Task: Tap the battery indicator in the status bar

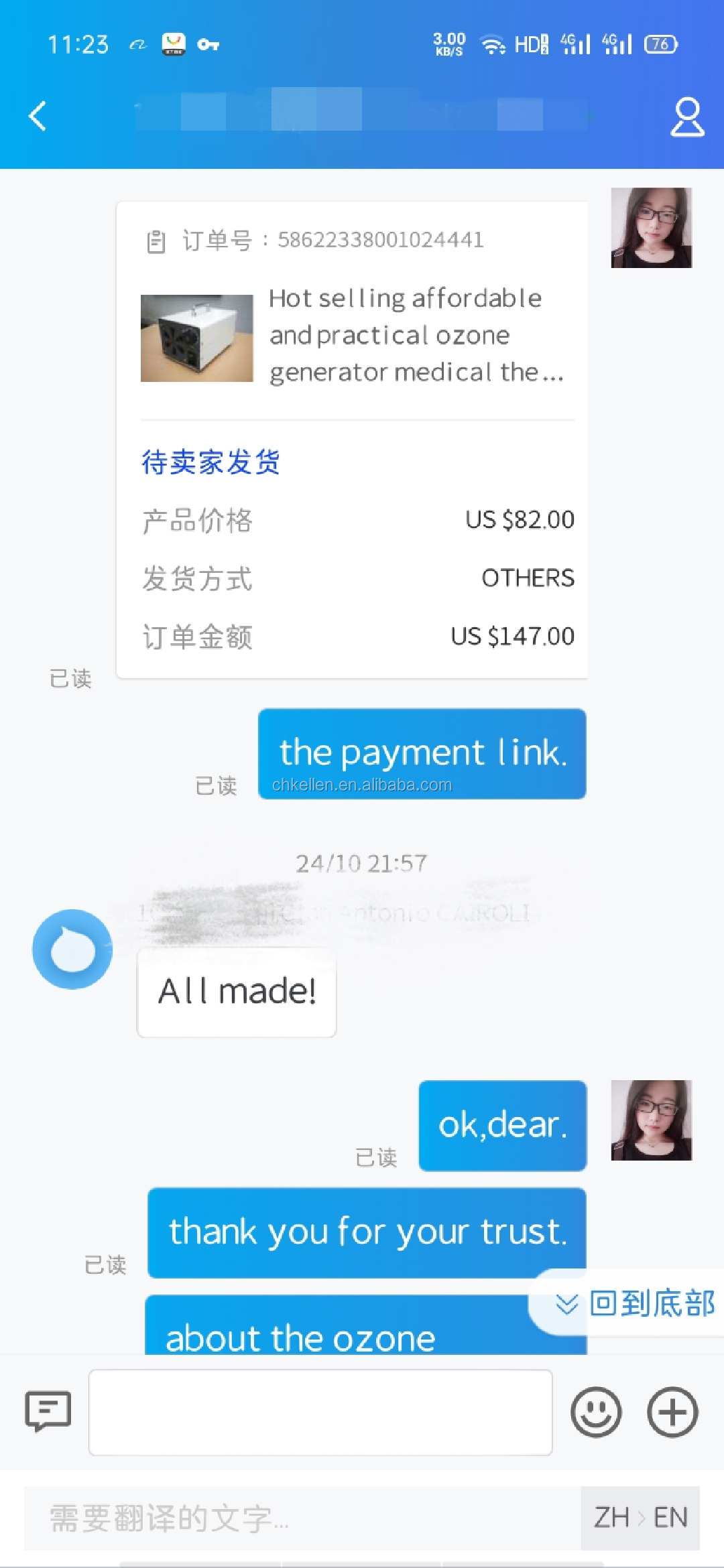Action: click(658, 43)
